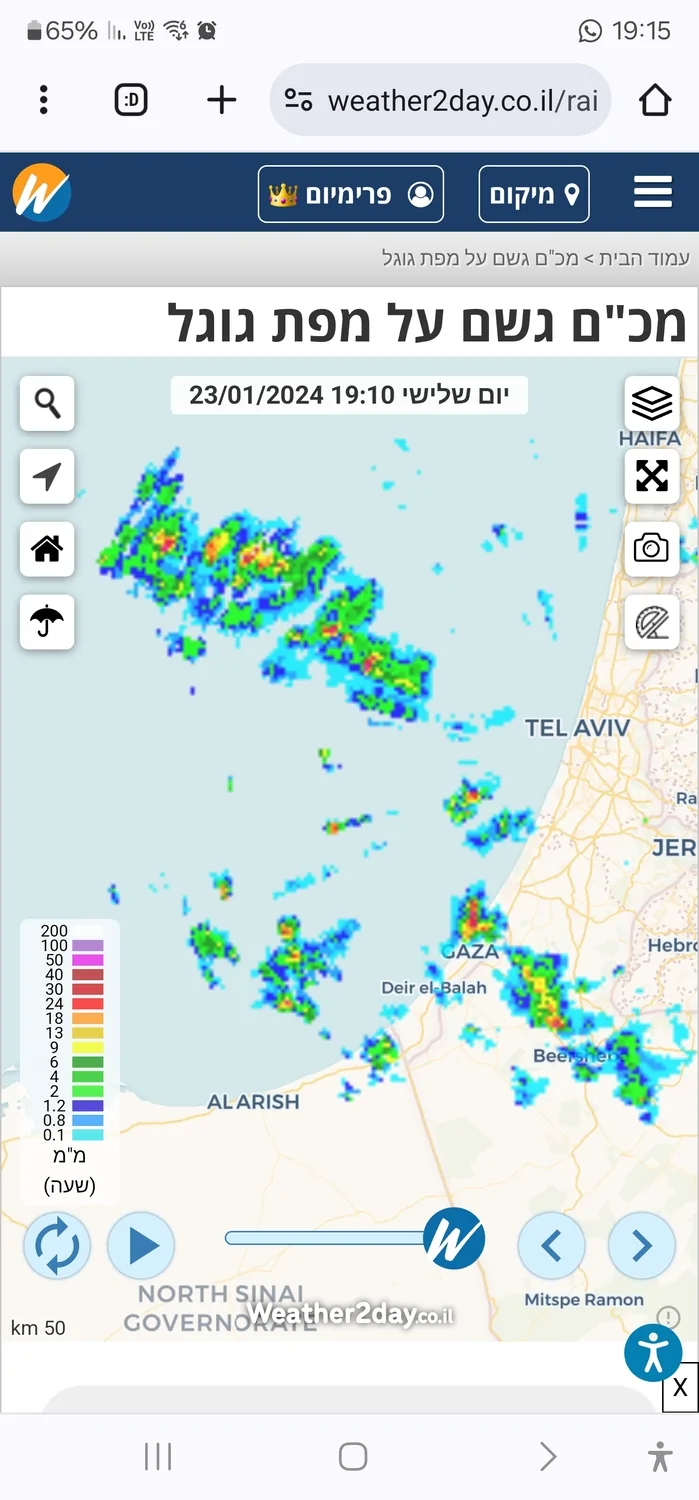Reset the map to home view
The height and width of the screenshot is (1500, 699).
(x=47, y=549)
